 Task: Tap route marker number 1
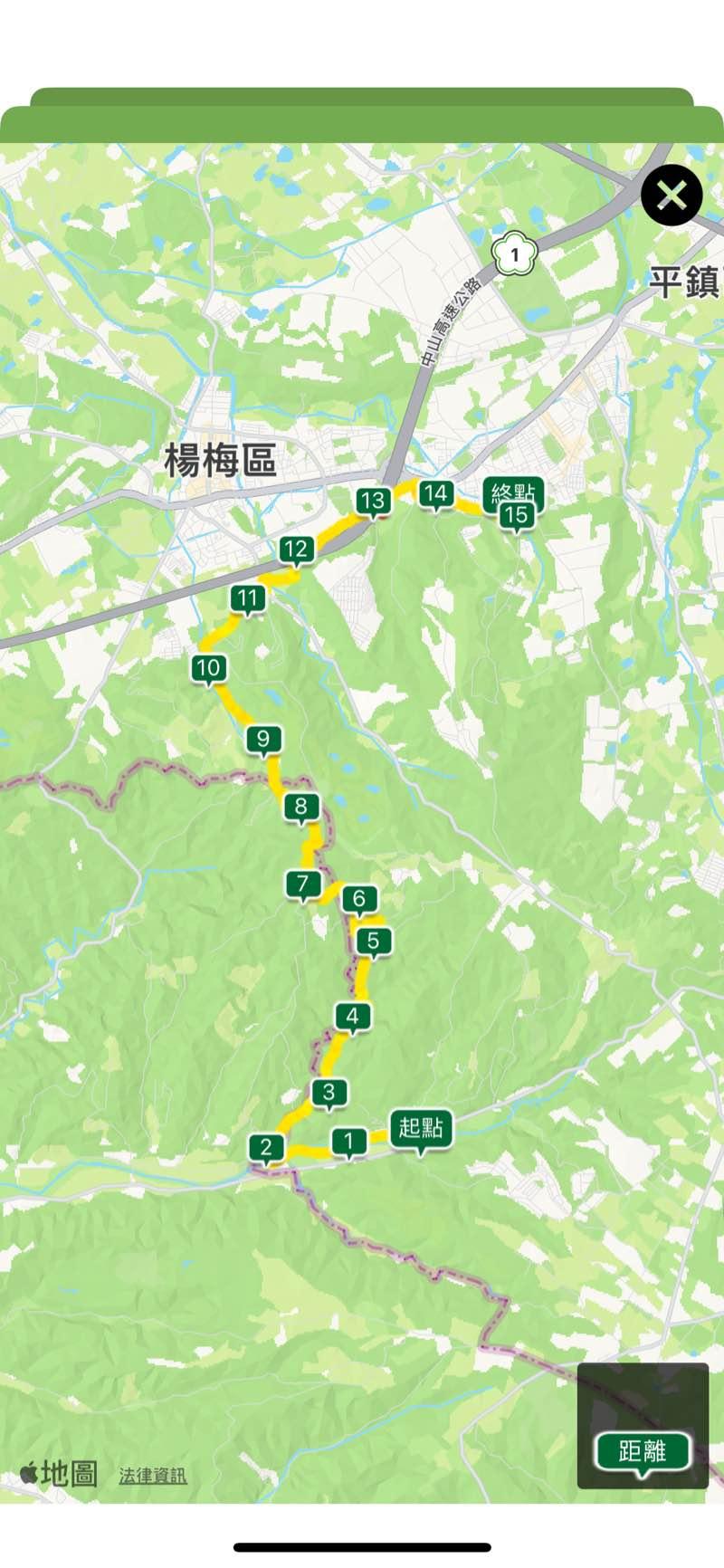click(349, 1142)
